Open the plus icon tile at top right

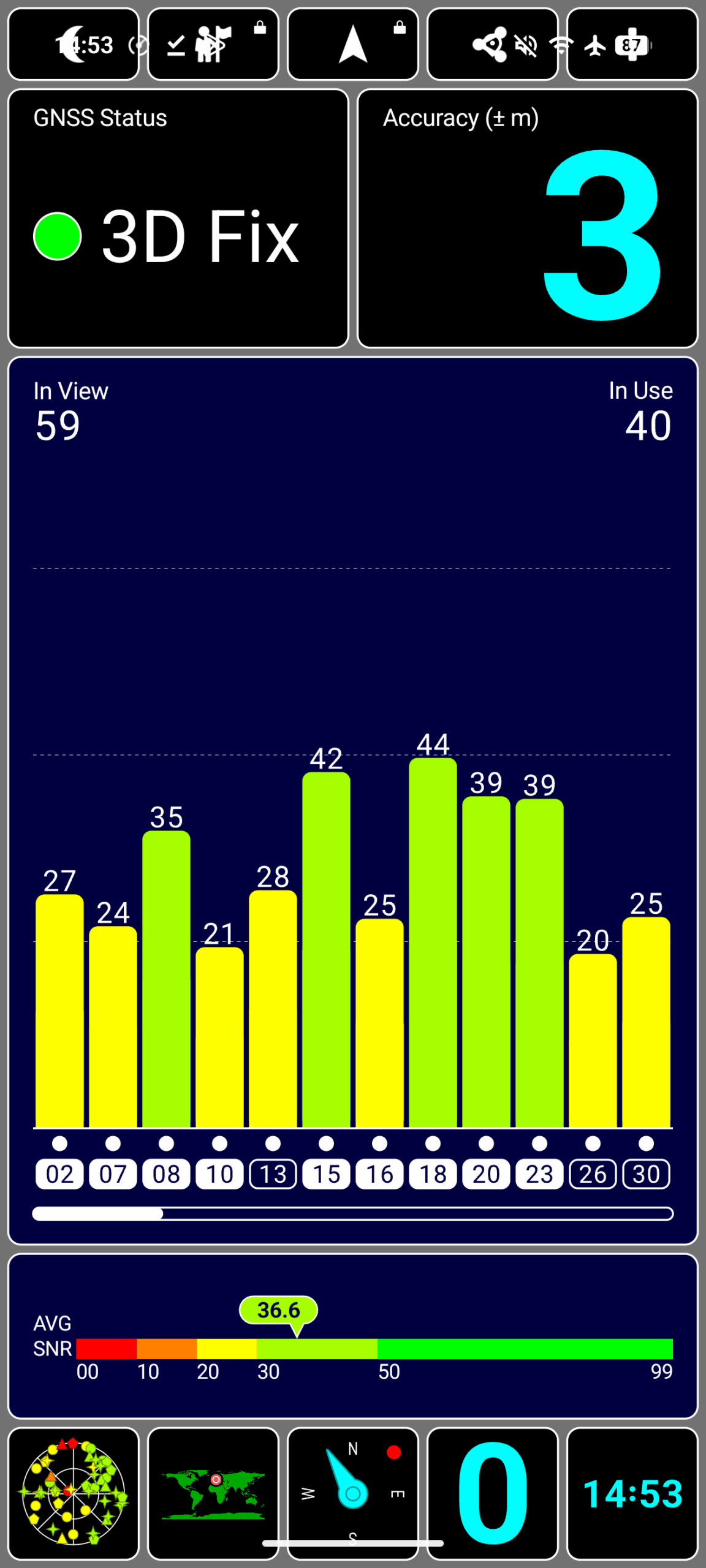pos(632,44)
